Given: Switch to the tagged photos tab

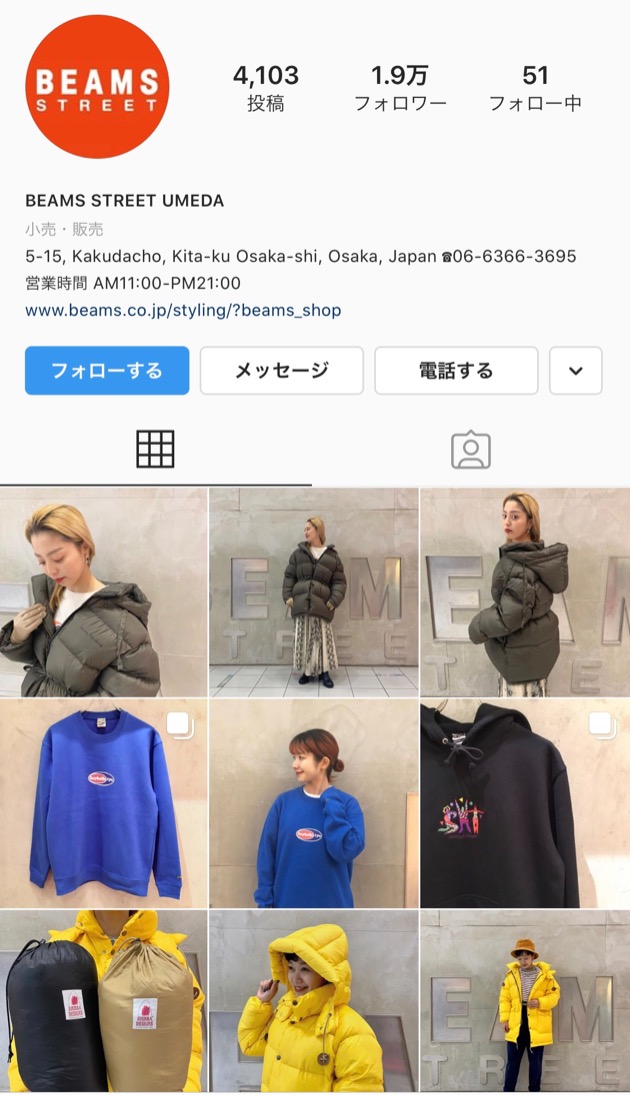Looking at the screenshot, I should (471, 450).
